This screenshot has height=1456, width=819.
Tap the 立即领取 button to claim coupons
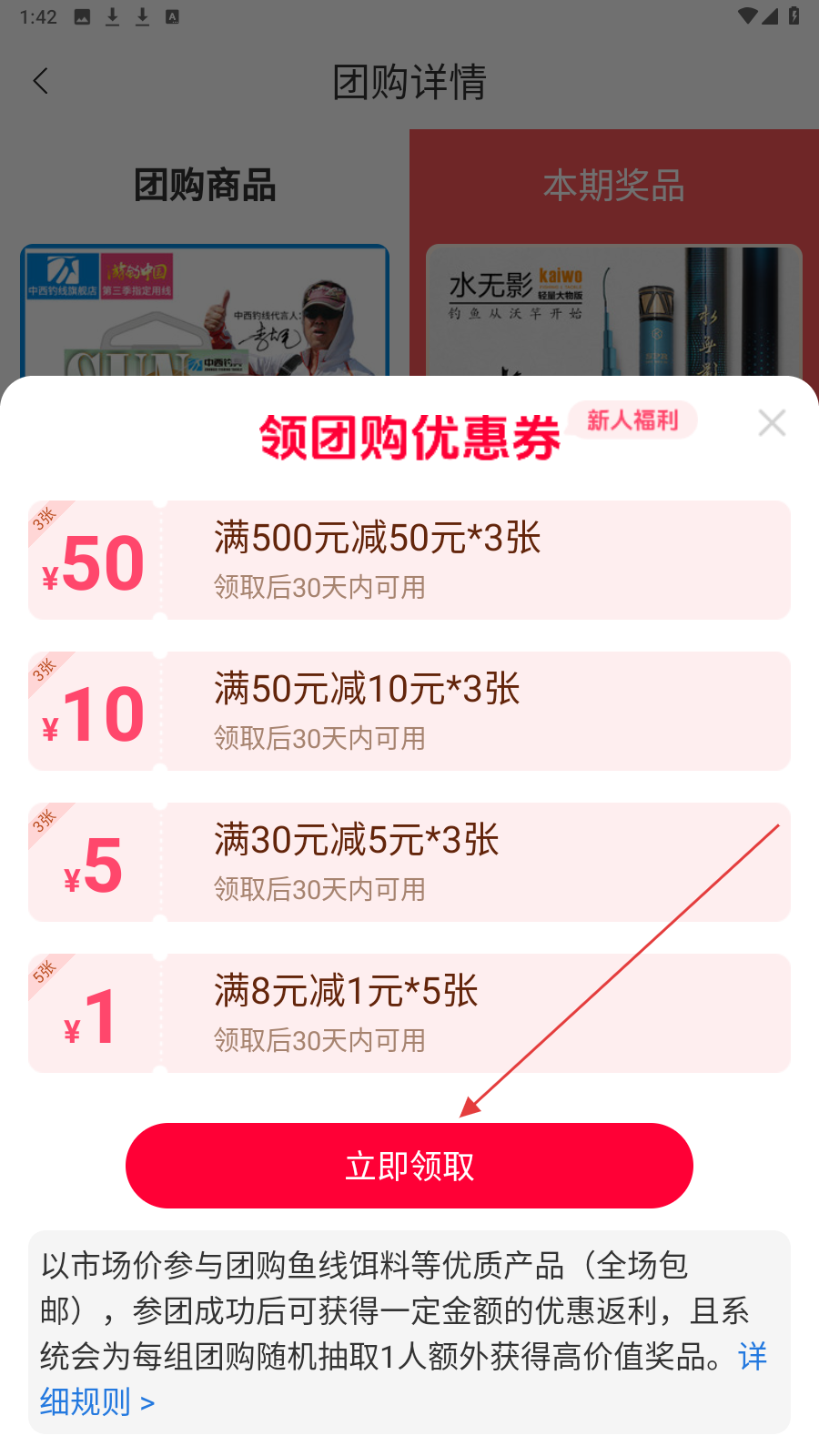409,1166
